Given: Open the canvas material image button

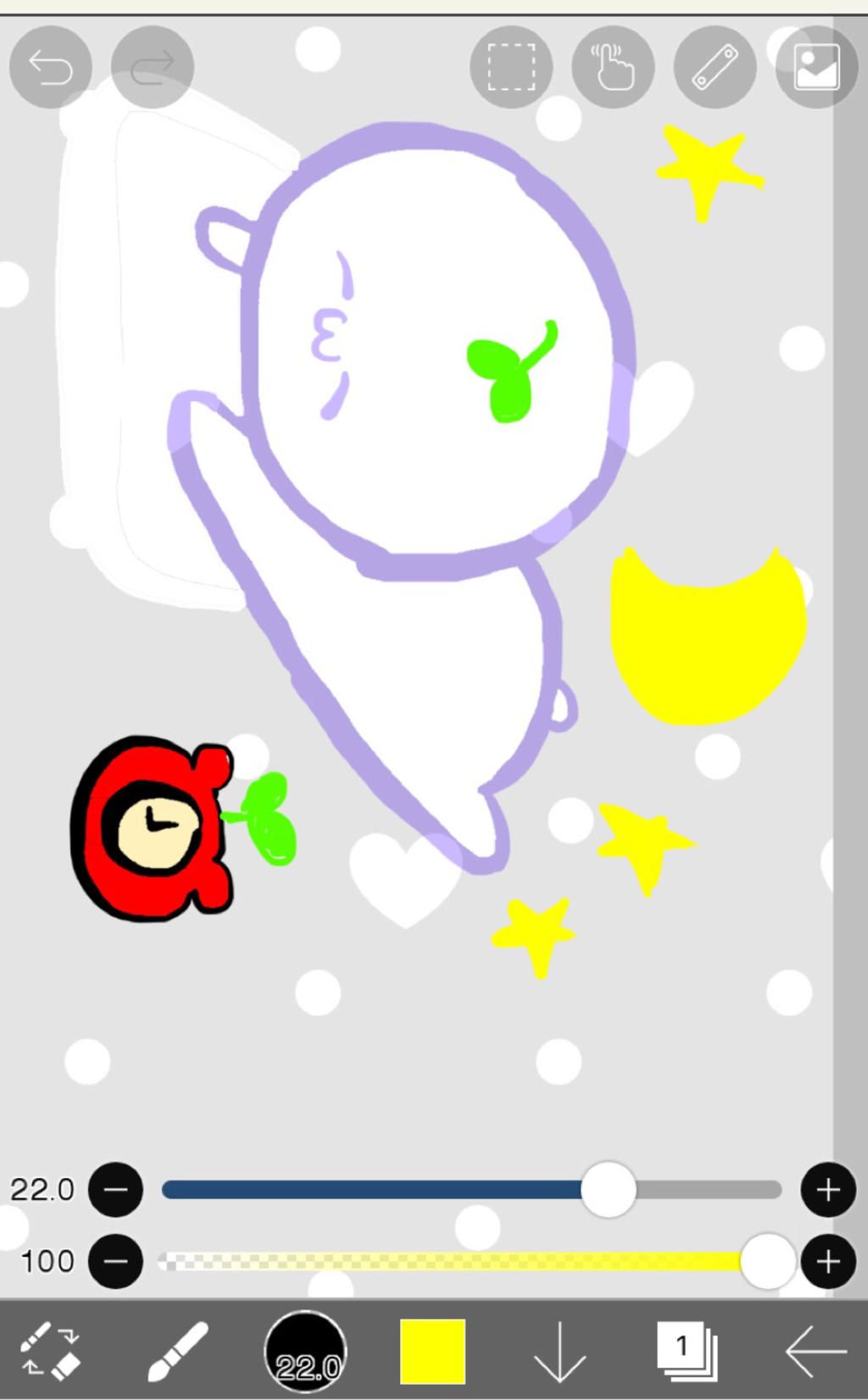Looking at the screenshot, I should coord(816,67).
